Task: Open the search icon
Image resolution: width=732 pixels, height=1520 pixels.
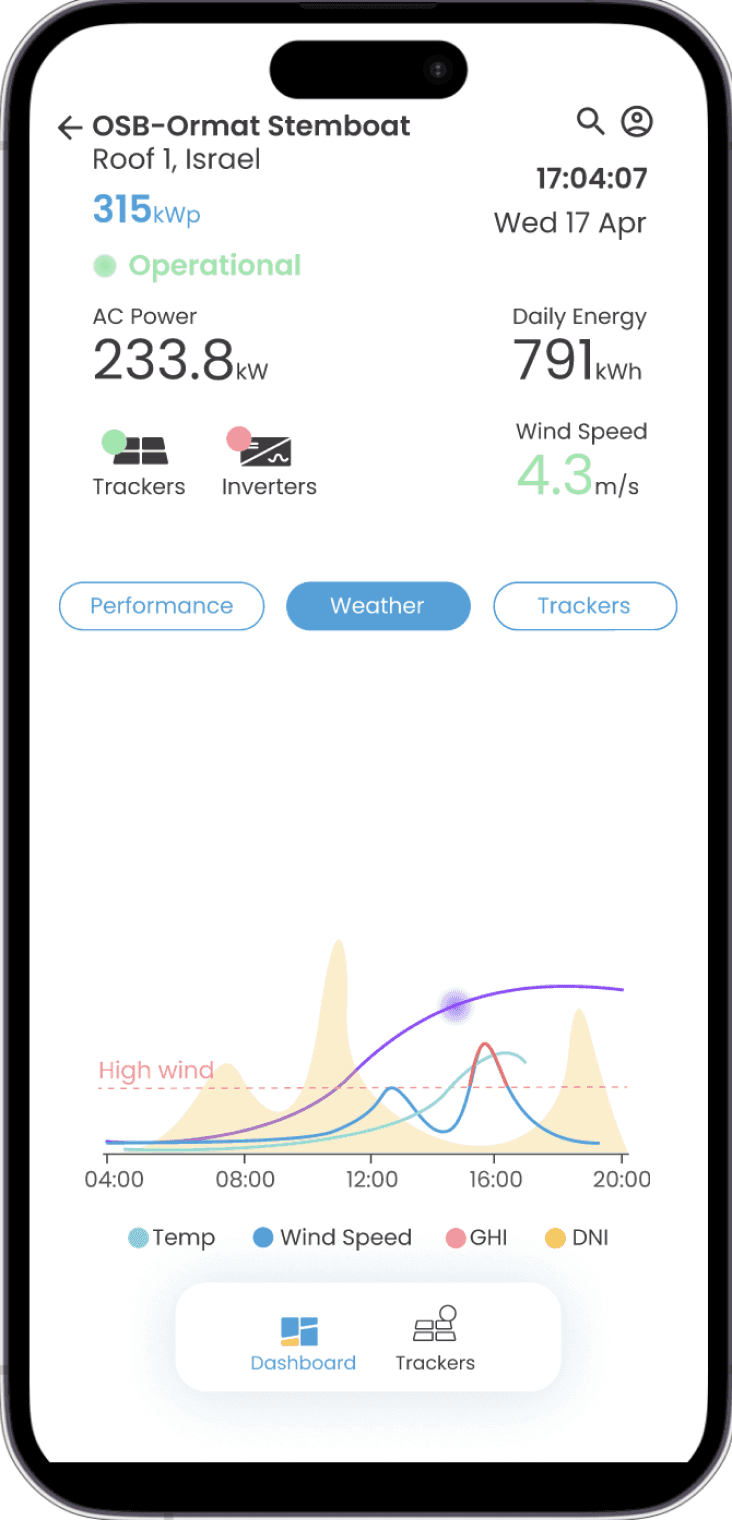Action: pos(591,121)
